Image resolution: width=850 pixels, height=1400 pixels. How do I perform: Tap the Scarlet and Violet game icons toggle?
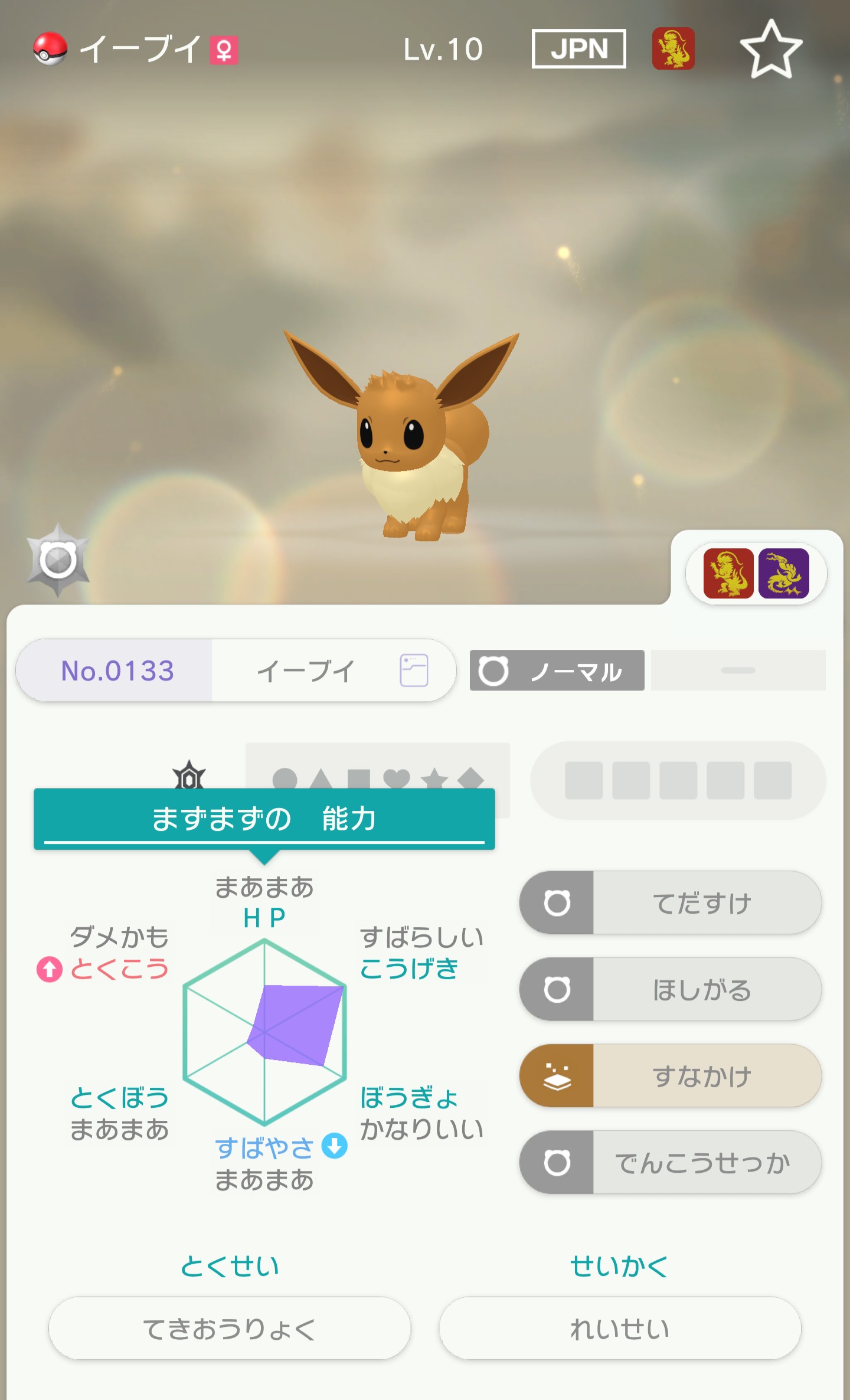tap(756, 574)
